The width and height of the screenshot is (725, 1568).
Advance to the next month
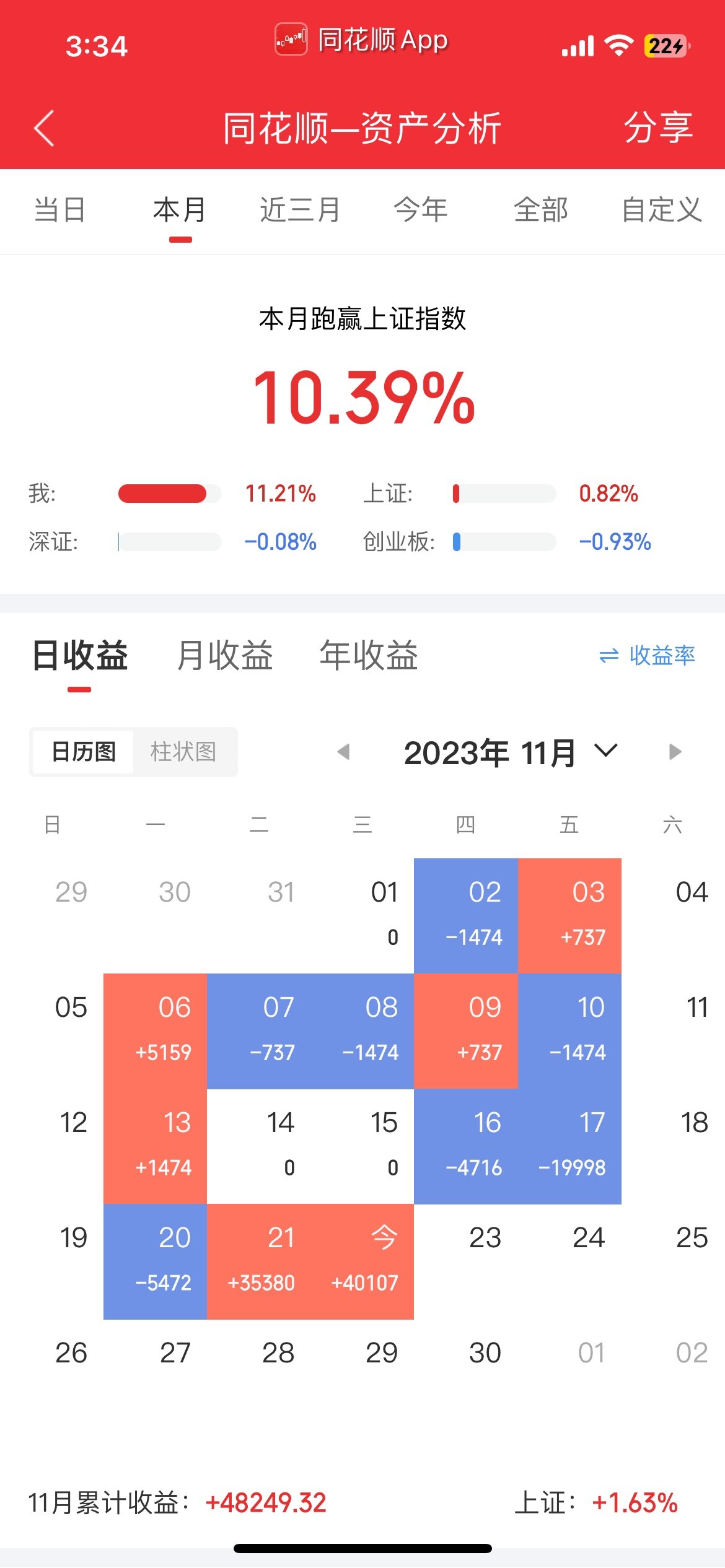click(x=675, y=752)
